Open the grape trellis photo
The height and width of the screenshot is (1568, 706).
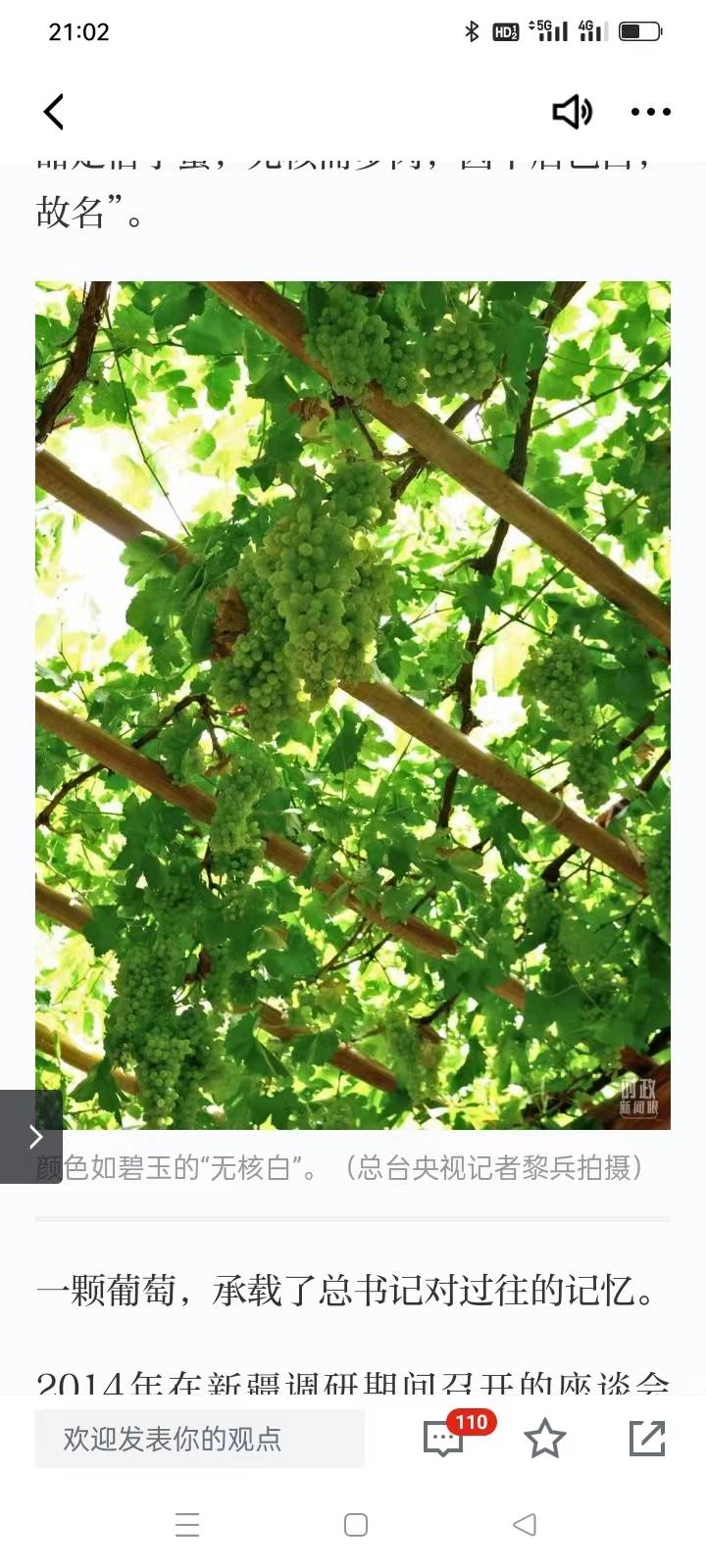point(353,706)
